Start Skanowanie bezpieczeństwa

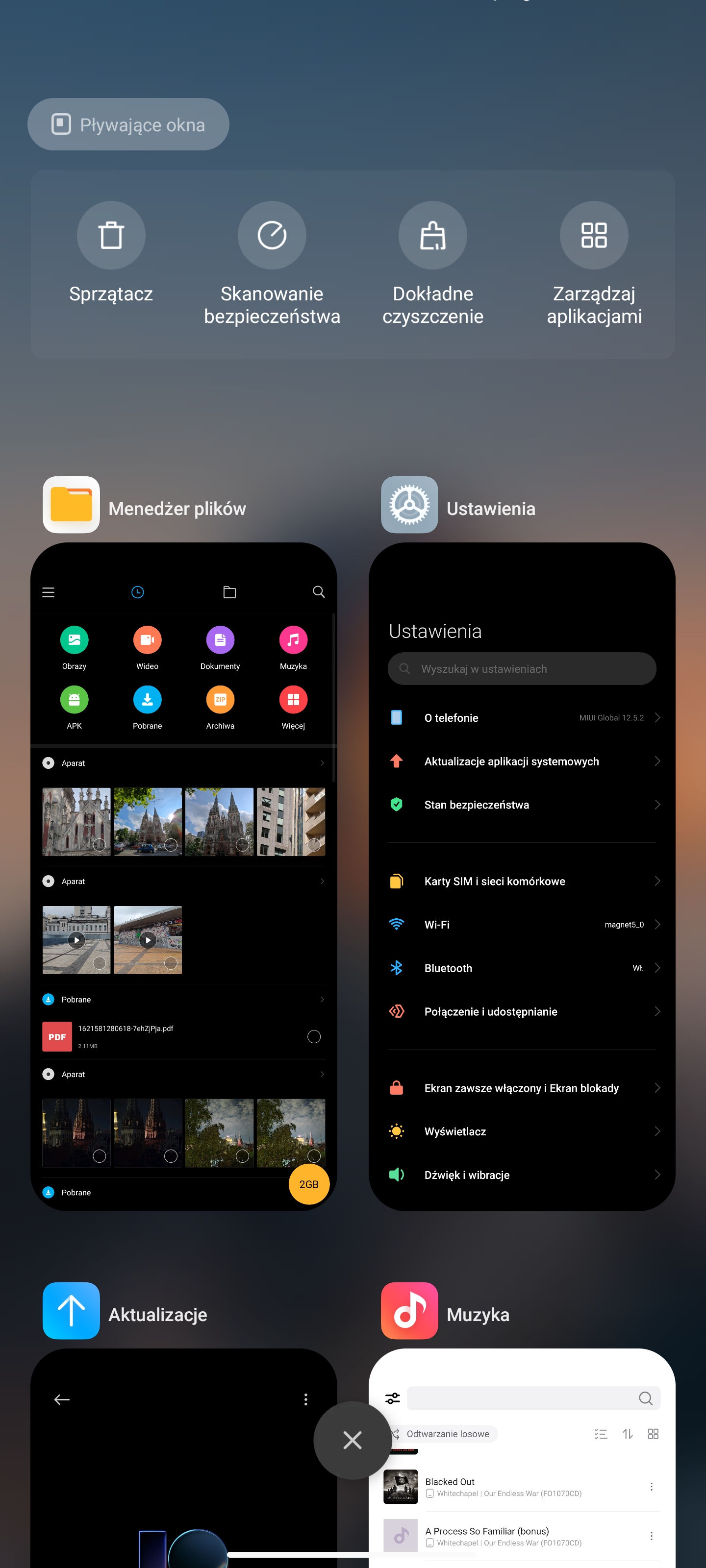click(x=272, y=236)
